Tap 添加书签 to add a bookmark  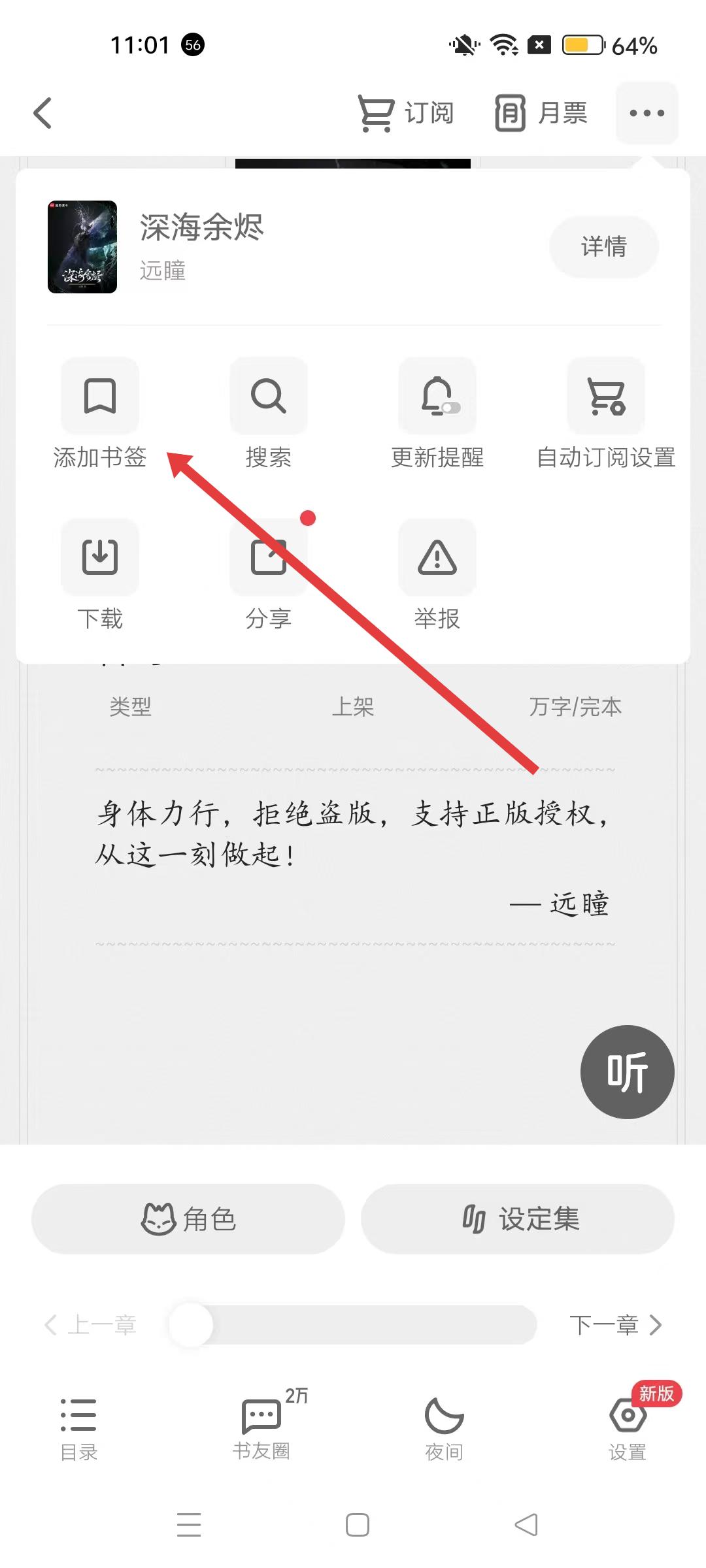pyautogui.click(x=100, y=413)
